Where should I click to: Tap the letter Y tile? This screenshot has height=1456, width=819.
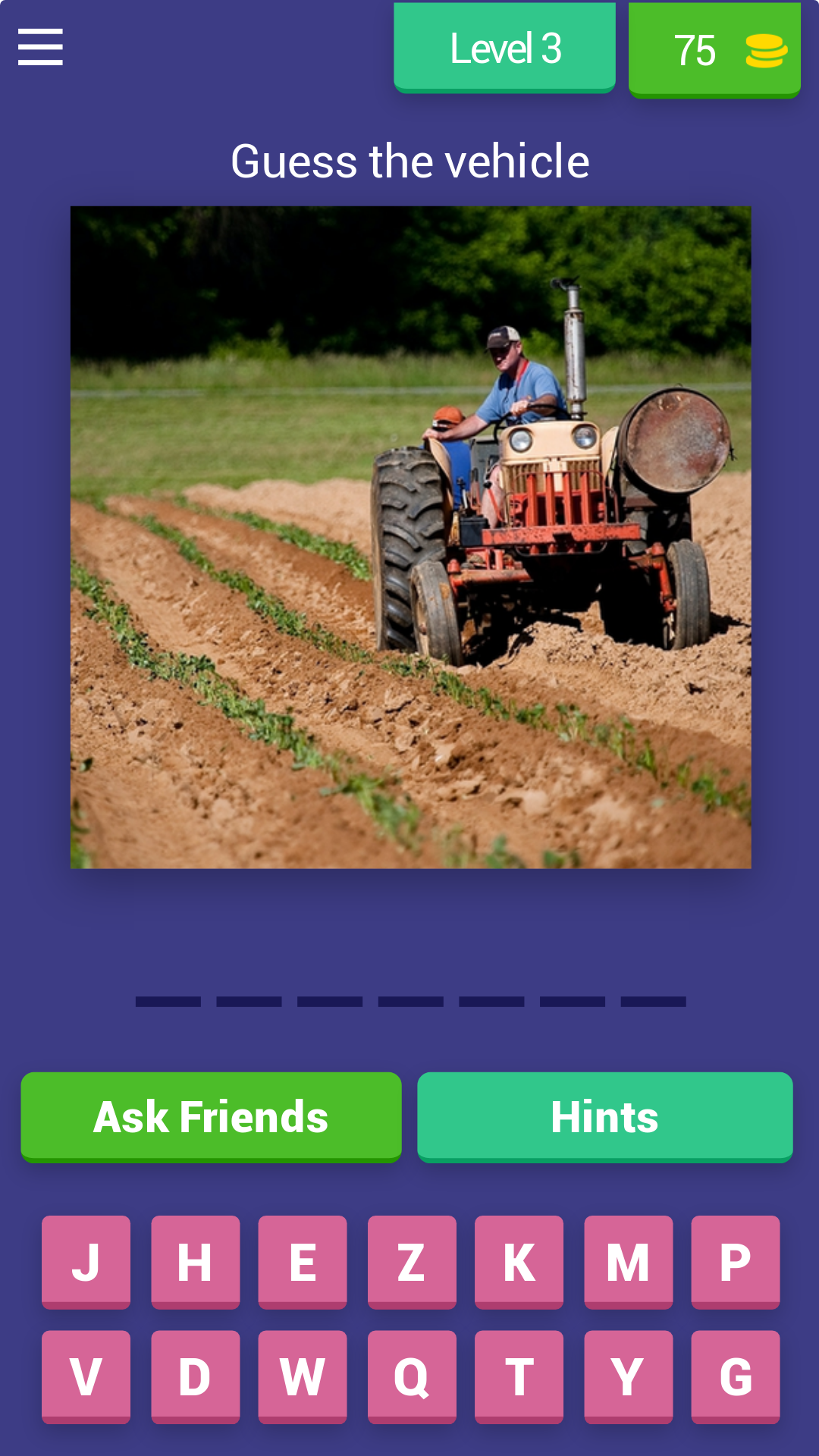[x=628, y=1376]
